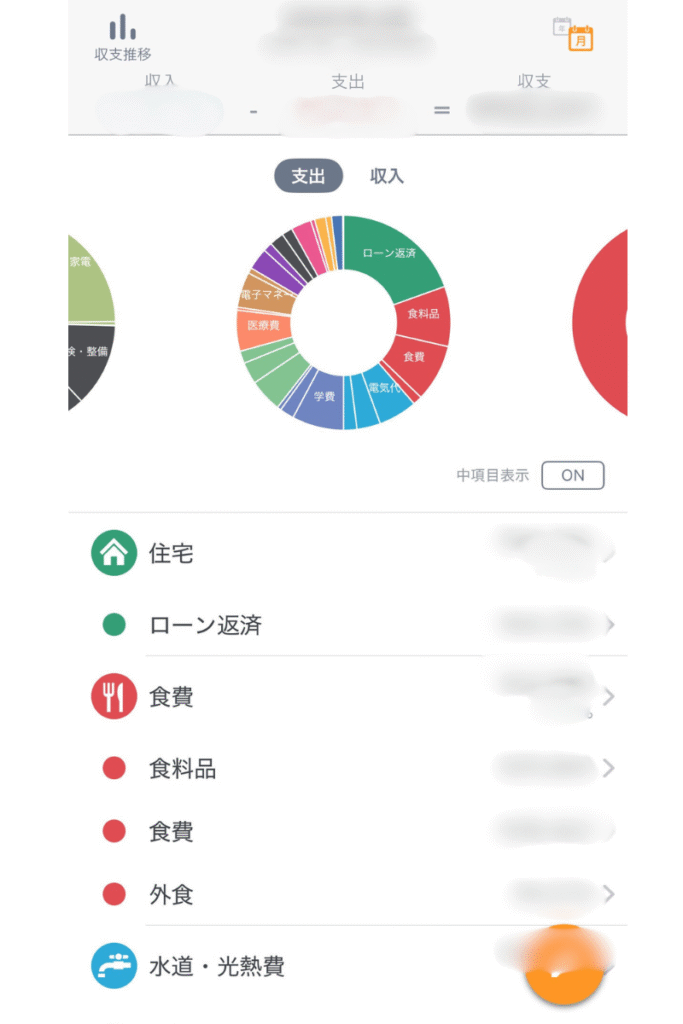Toggle 中項目表示 ON switch
Image resolution: width=683 pixels, height=1024 pixels.
tap(572, 475)
